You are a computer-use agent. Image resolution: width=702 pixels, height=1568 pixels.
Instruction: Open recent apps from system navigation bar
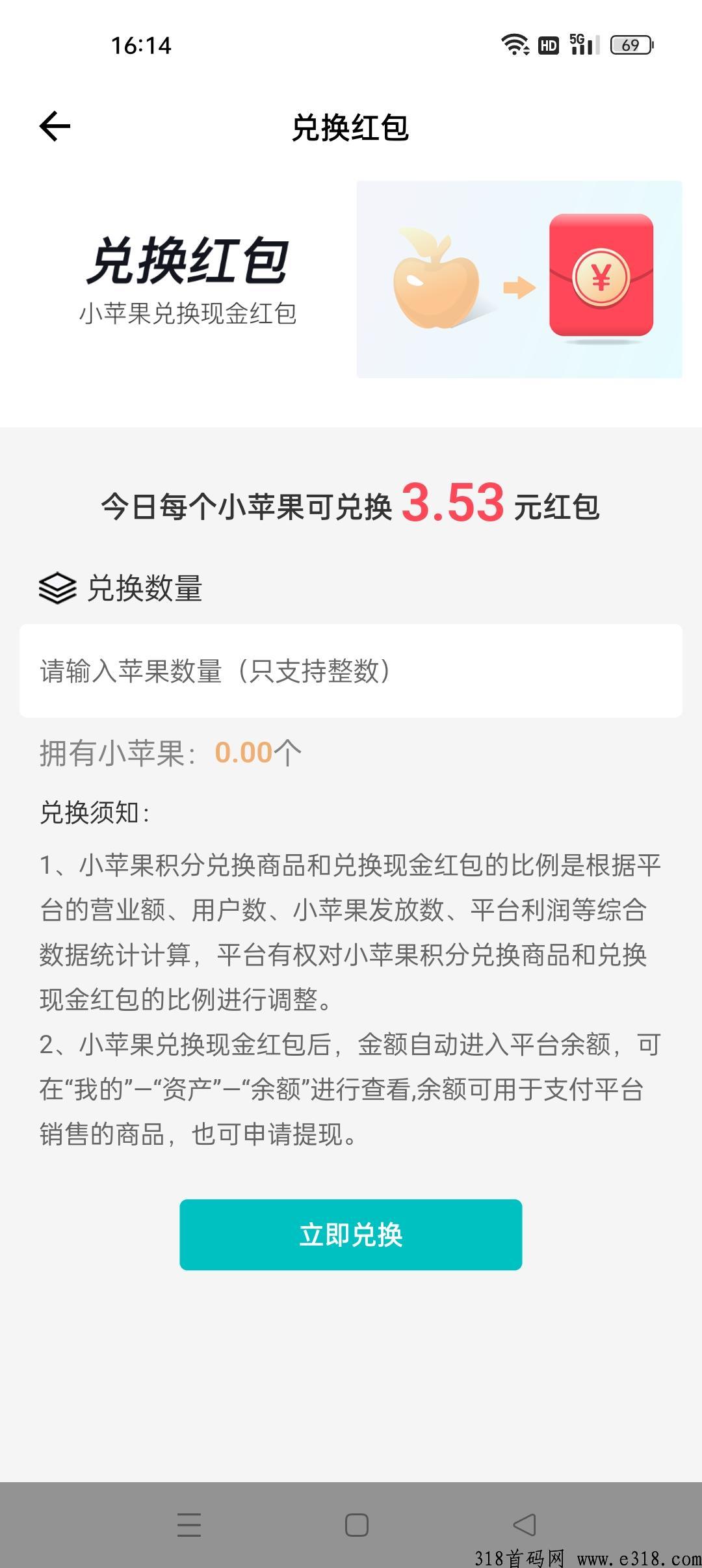pos(189,1524)
